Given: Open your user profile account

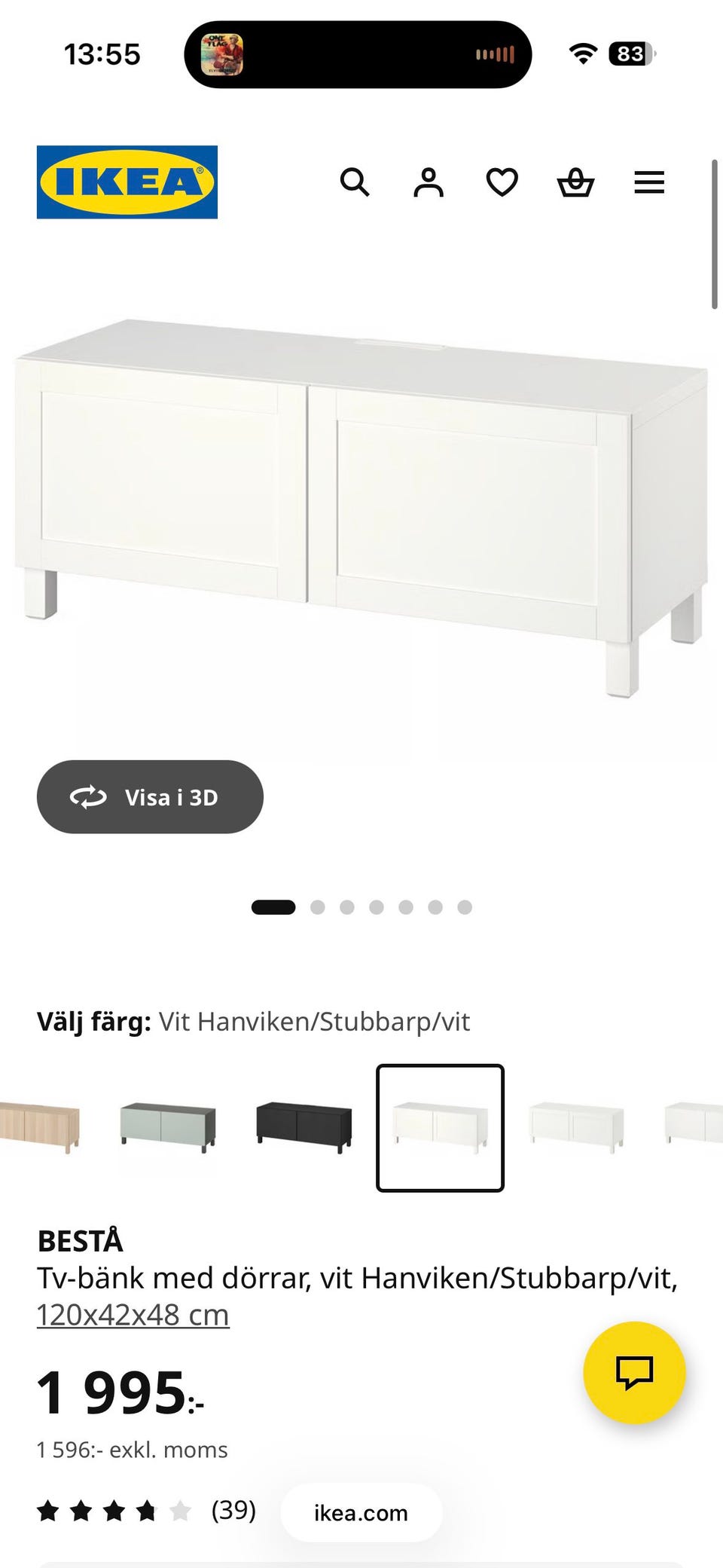Looking at the screenshot, I should click(428, 182).
